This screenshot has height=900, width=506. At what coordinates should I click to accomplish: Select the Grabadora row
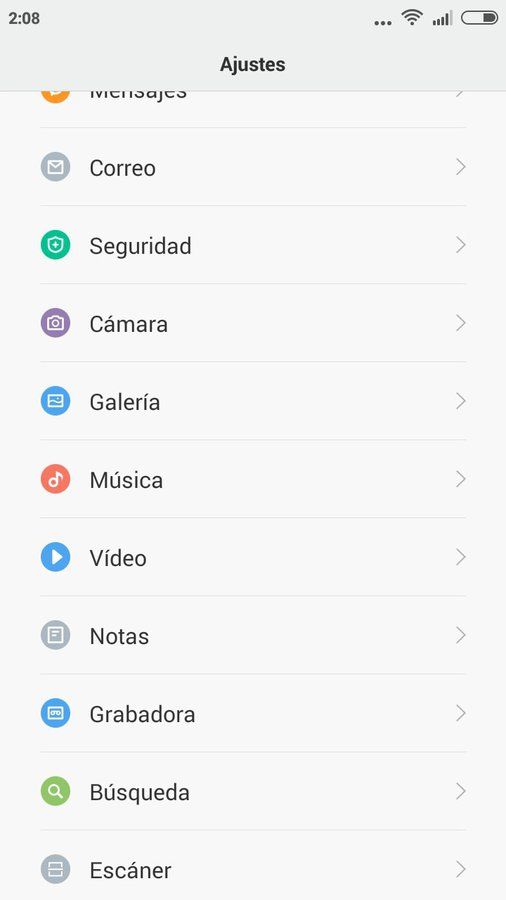(x=253, y=713)
